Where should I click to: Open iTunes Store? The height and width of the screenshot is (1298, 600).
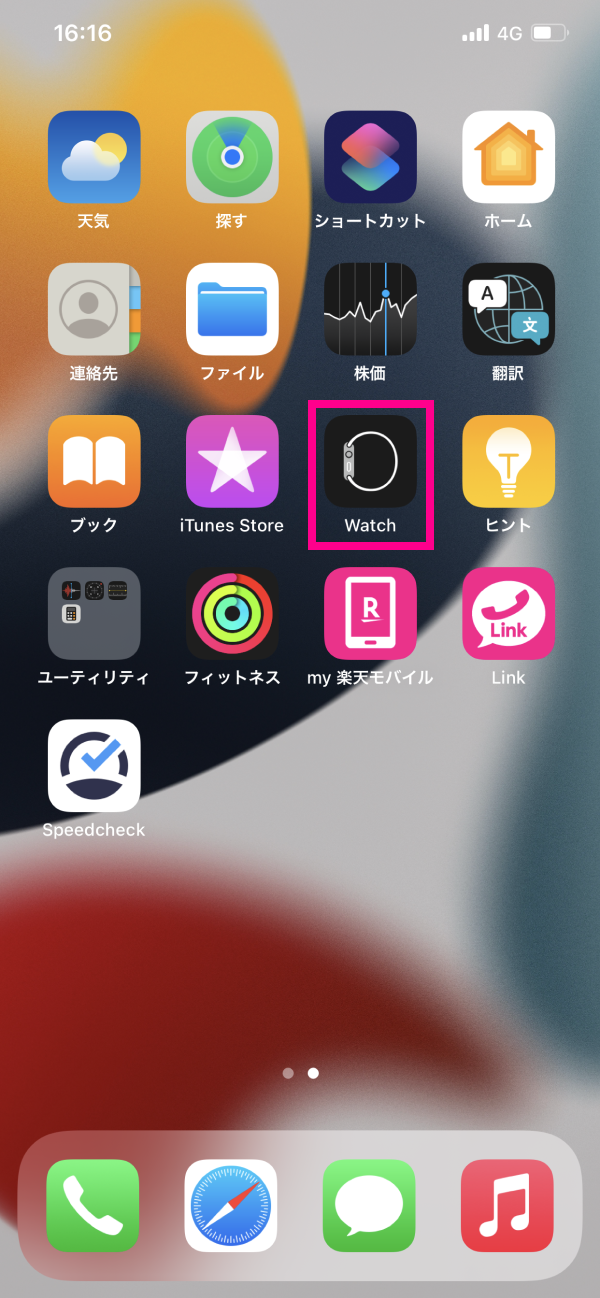pyautogui.click(x=232, y=462)
